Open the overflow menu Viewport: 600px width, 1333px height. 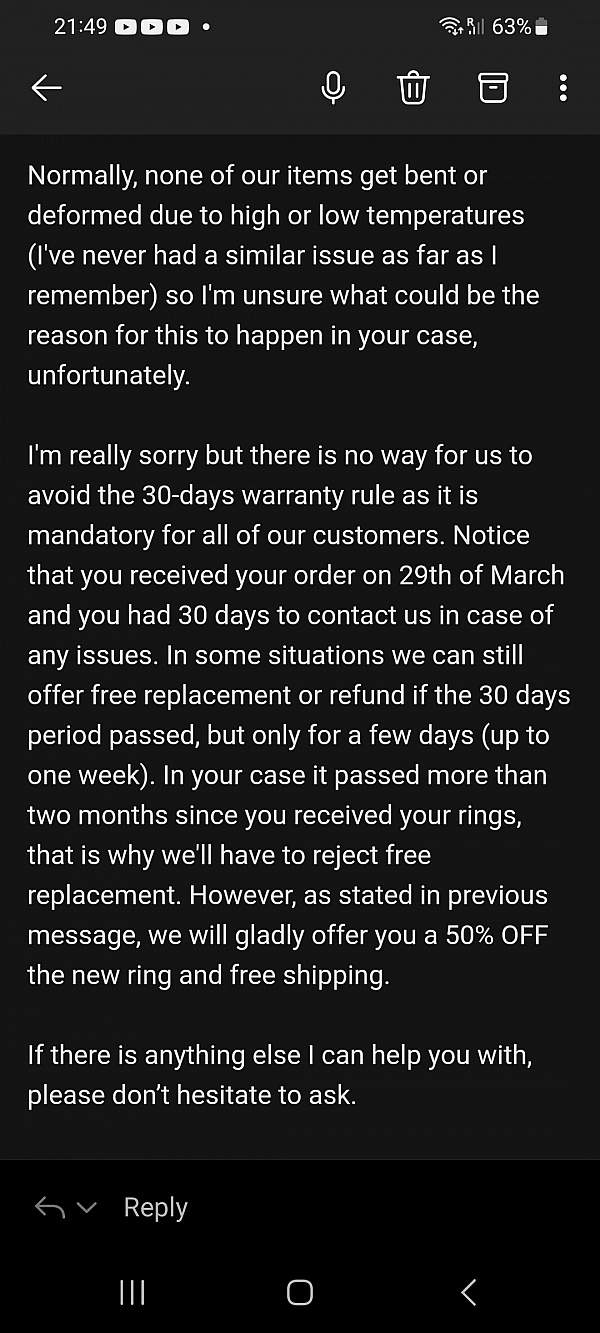click(563, 88)
